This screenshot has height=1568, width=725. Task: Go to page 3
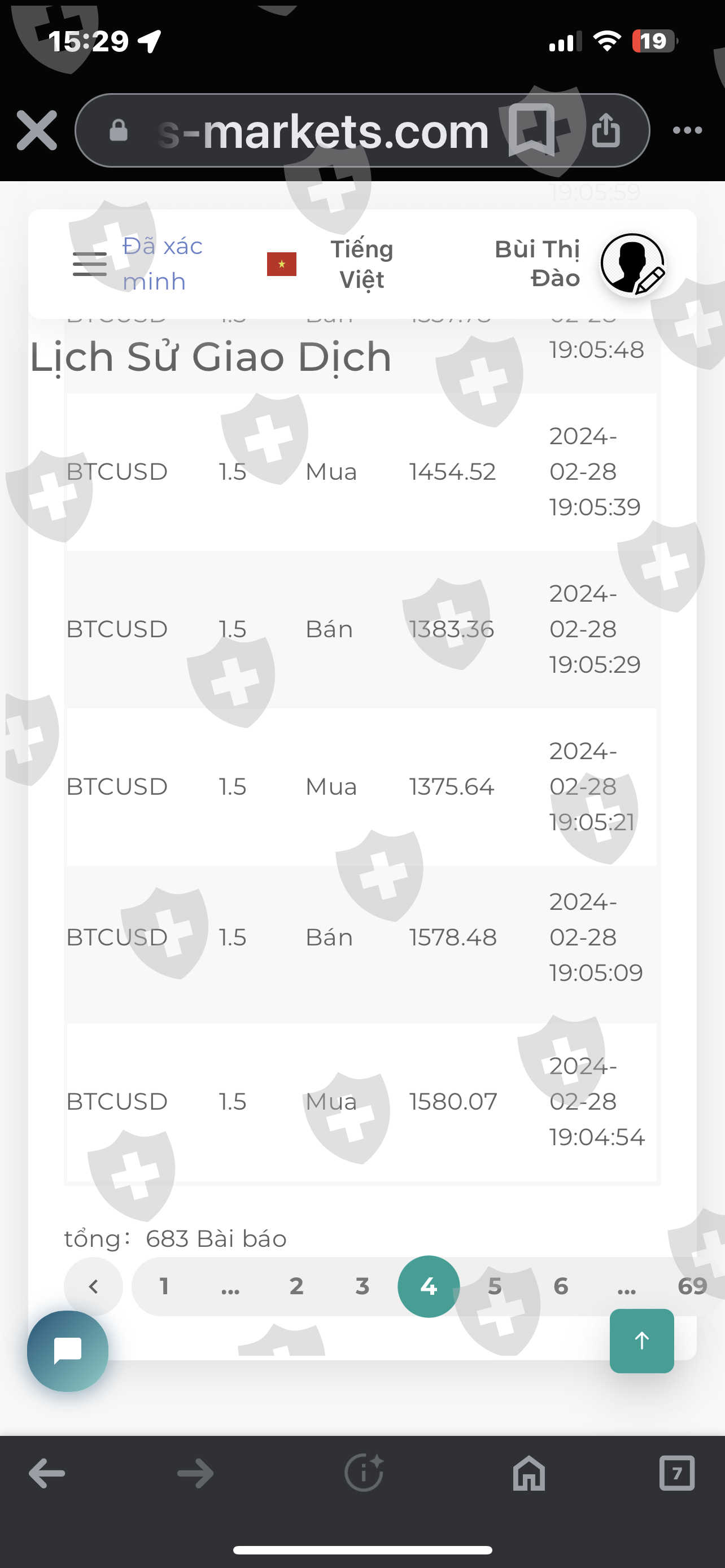point(362,1286)
